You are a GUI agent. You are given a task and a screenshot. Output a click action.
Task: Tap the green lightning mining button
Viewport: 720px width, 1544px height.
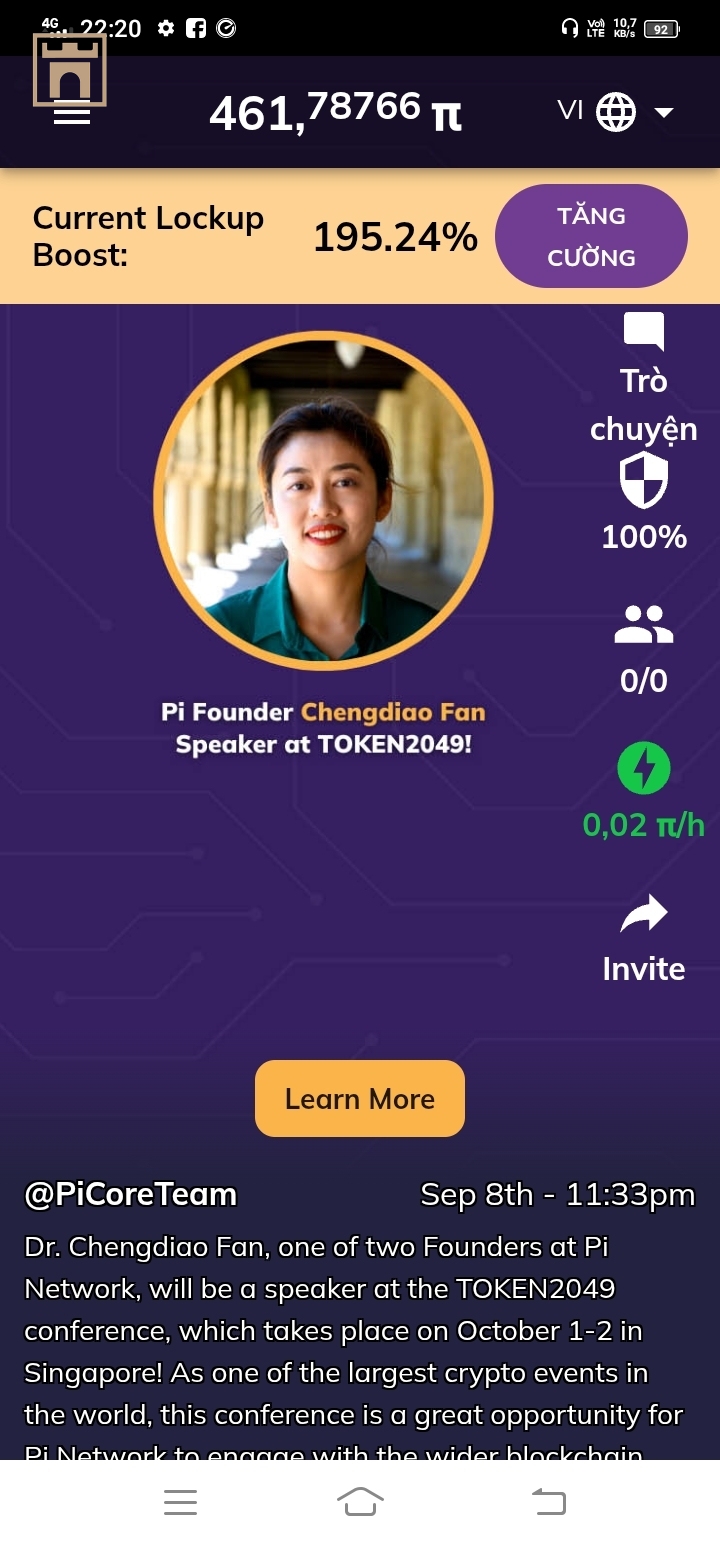(643, 769)
